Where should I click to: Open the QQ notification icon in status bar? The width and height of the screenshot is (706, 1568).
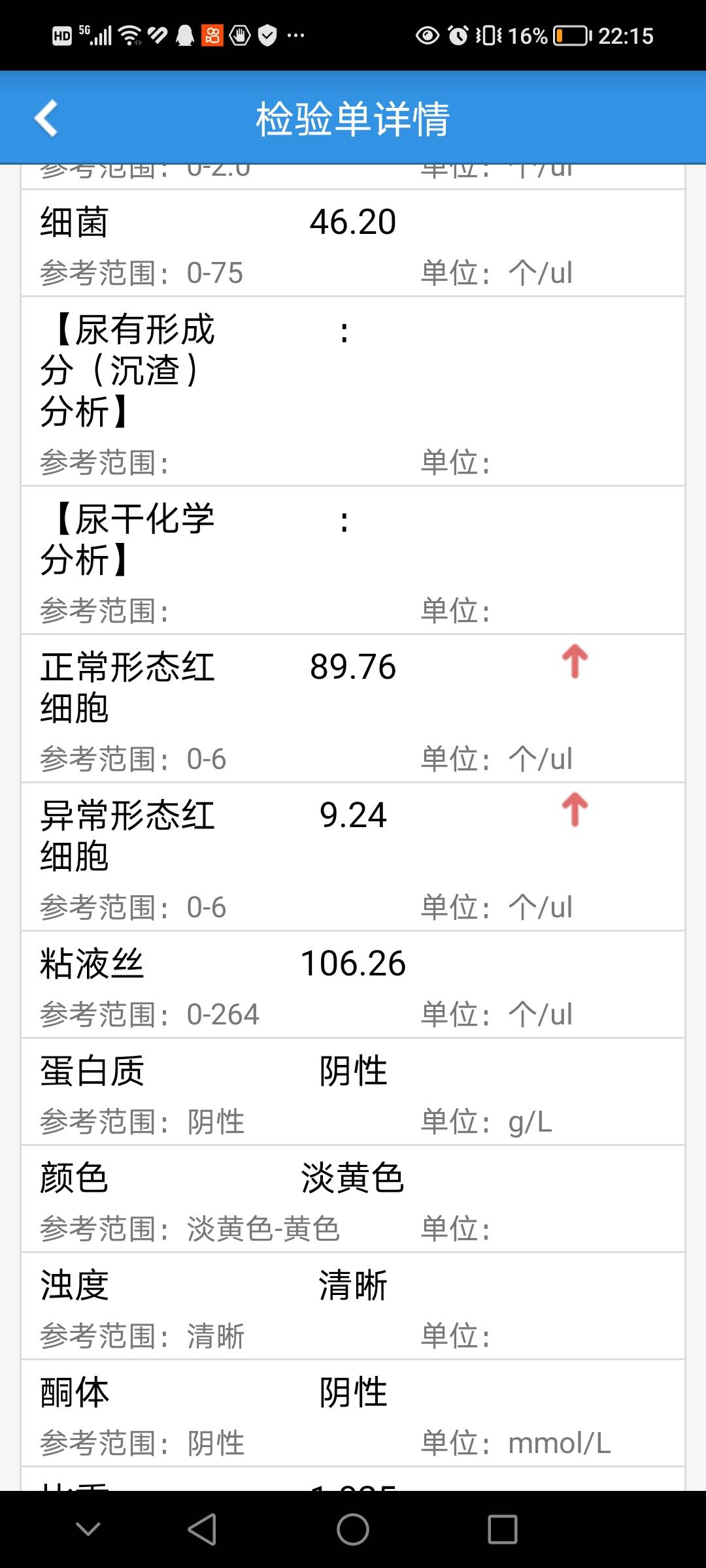[x=184, y=34]
